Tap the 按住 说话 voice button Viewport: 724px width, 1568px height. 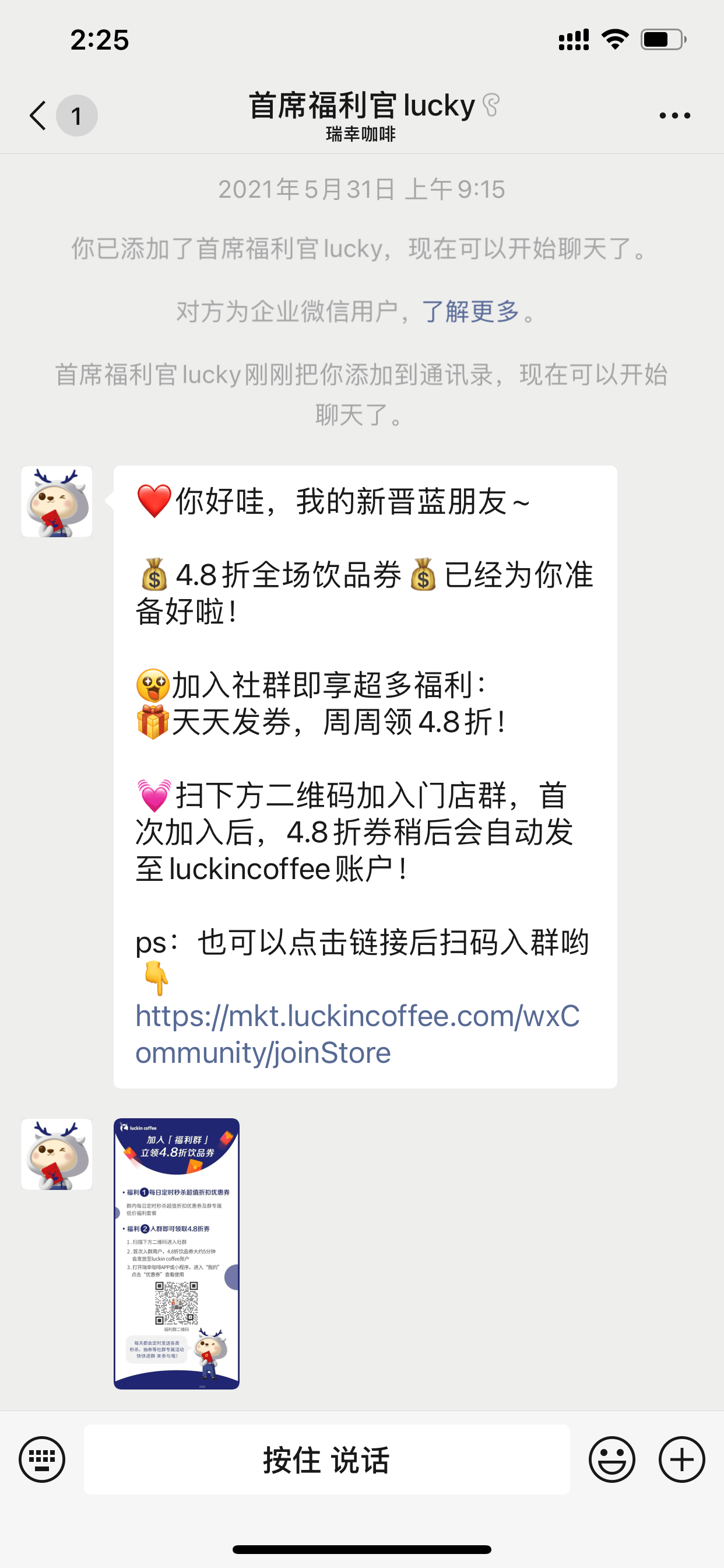click(x=326, y=1459)
